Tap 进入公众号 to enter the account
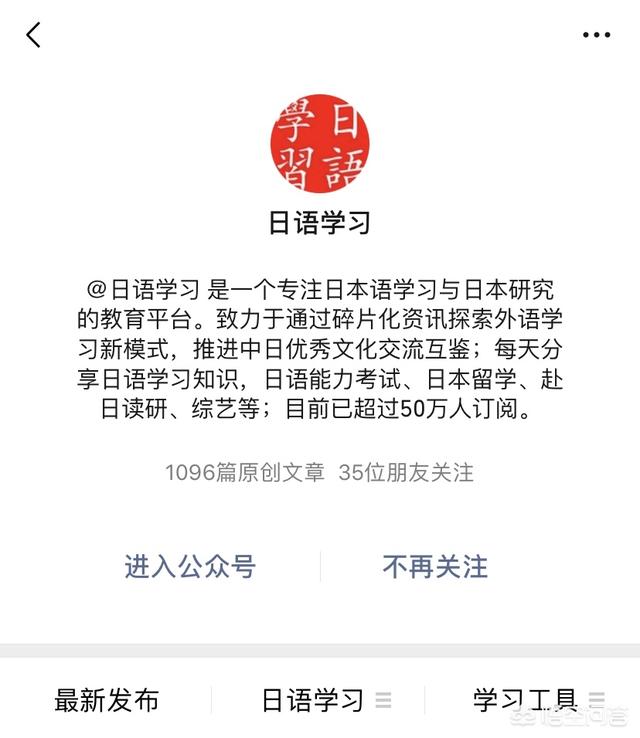The image size is (640, 738). pos(190,567)
